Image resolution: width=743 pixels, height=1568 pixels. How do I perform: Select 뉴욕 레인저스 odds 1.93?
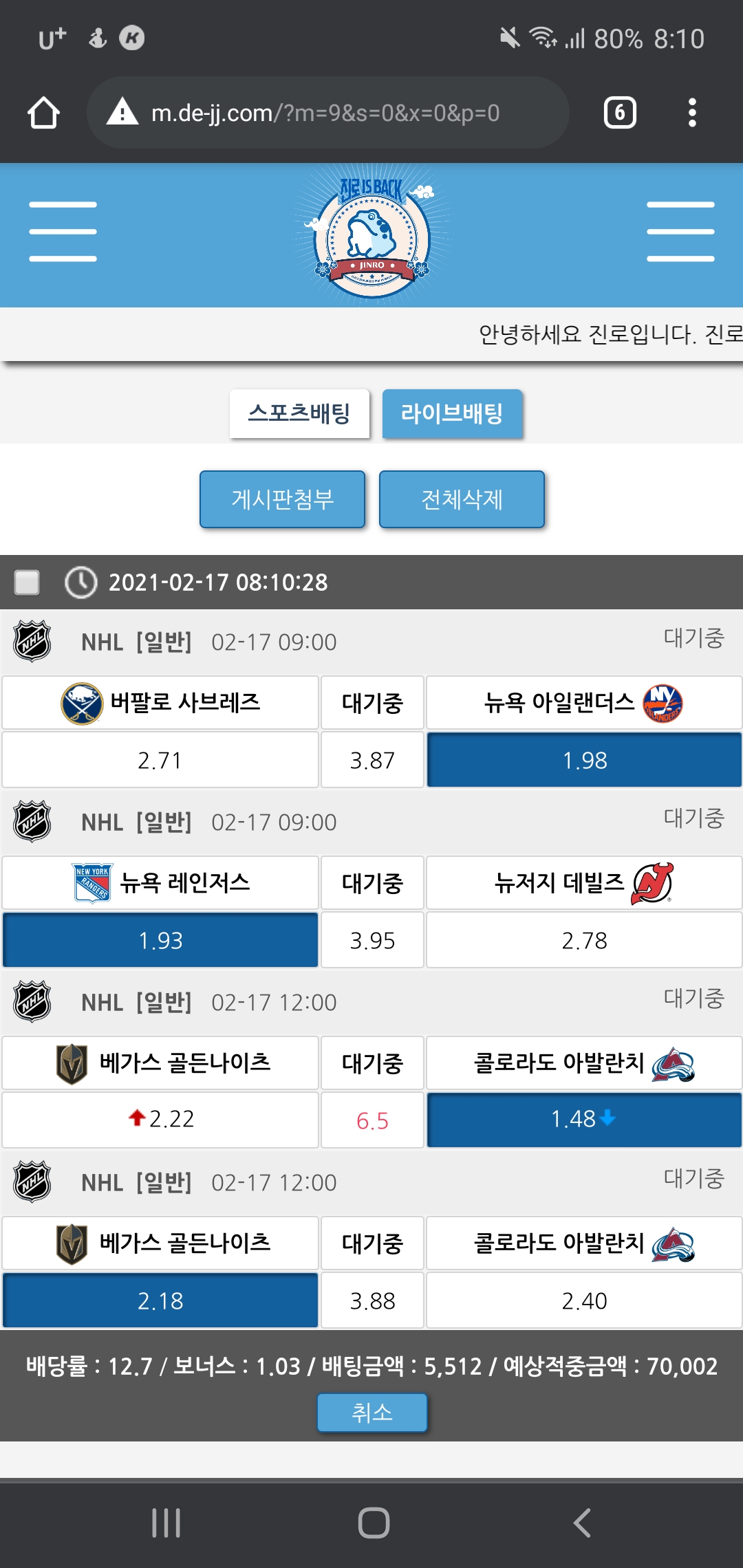coord(160,940)
